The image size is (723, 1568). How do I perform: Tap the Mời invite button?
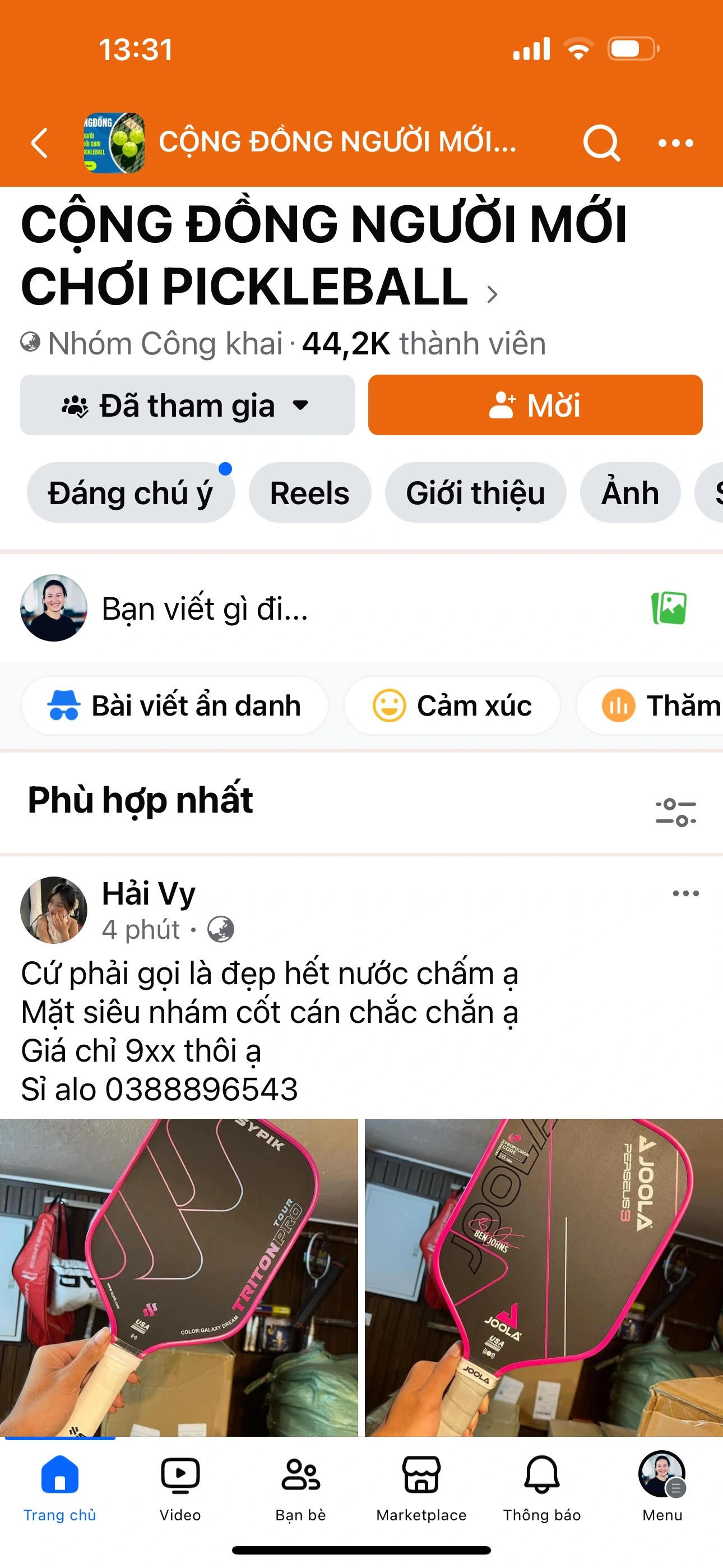[x=535, y=405]
